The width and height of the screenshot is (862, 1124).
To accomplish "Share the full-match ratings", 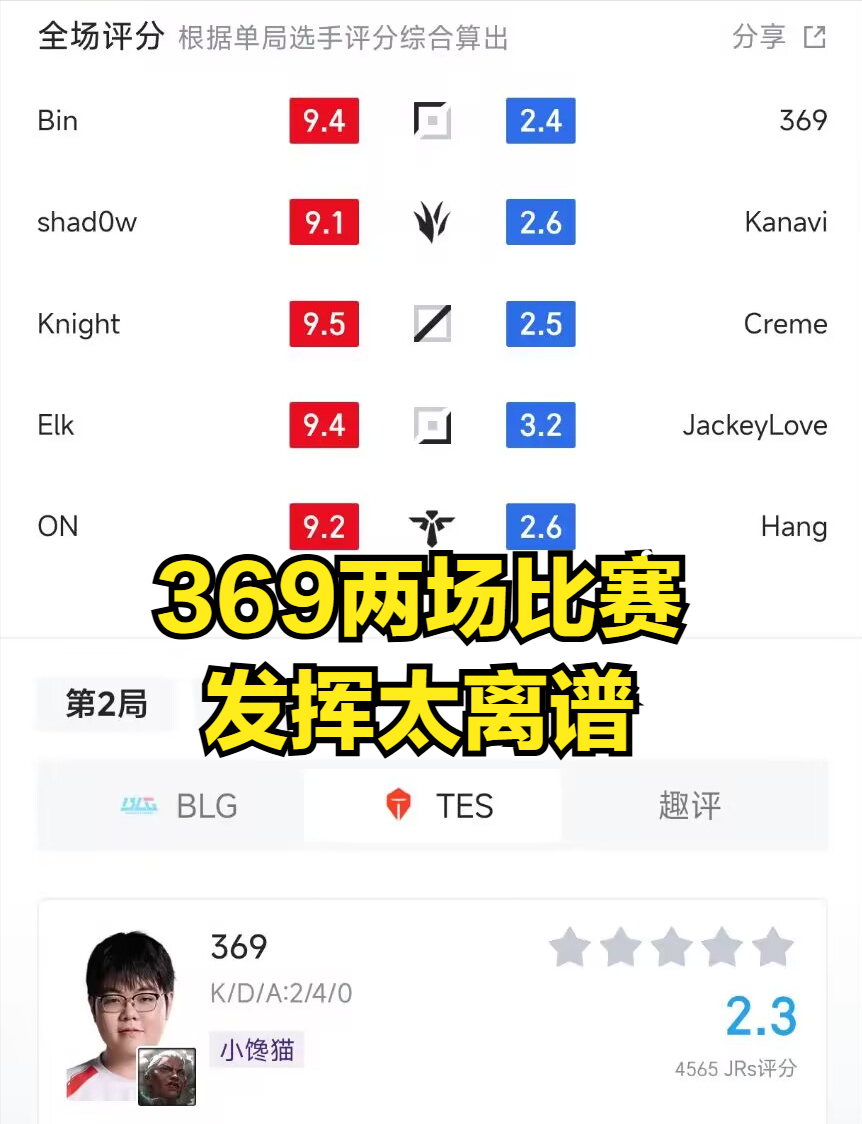I will point(779,38).
